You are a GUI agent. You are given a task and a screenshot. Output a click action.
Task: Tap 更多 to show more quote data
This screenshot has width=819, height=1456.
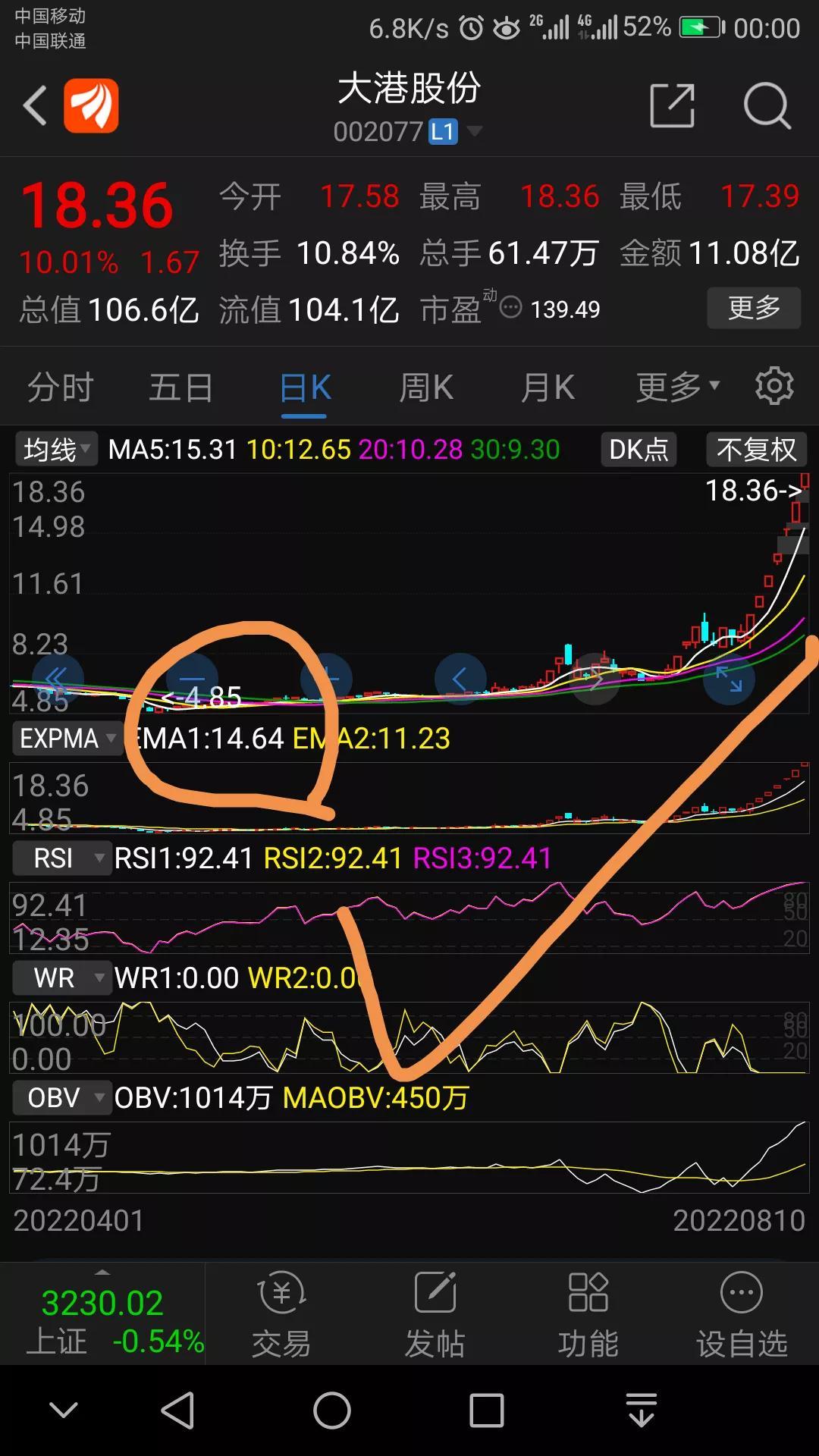click(754, 308)
